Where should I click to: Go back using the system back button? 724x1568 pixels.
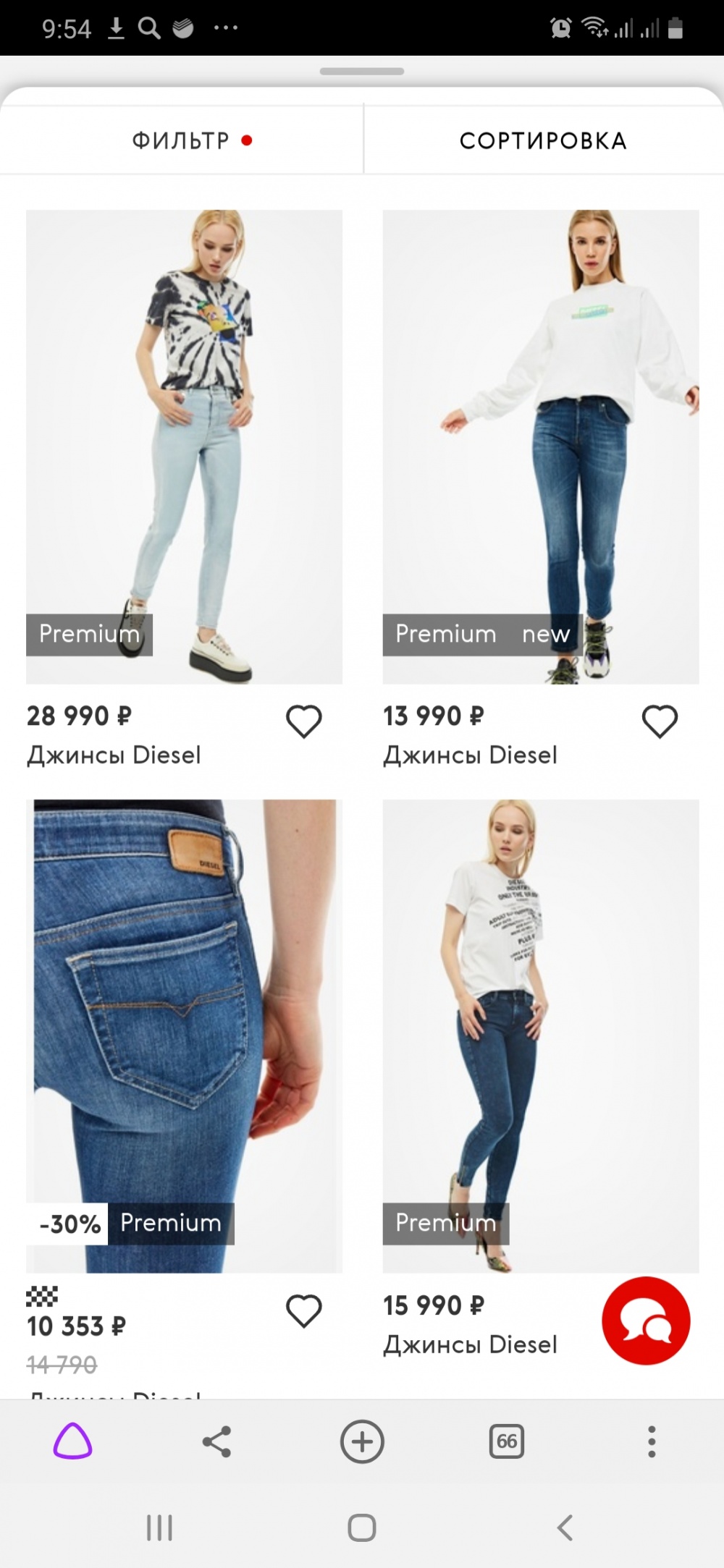click(565, 1527)
